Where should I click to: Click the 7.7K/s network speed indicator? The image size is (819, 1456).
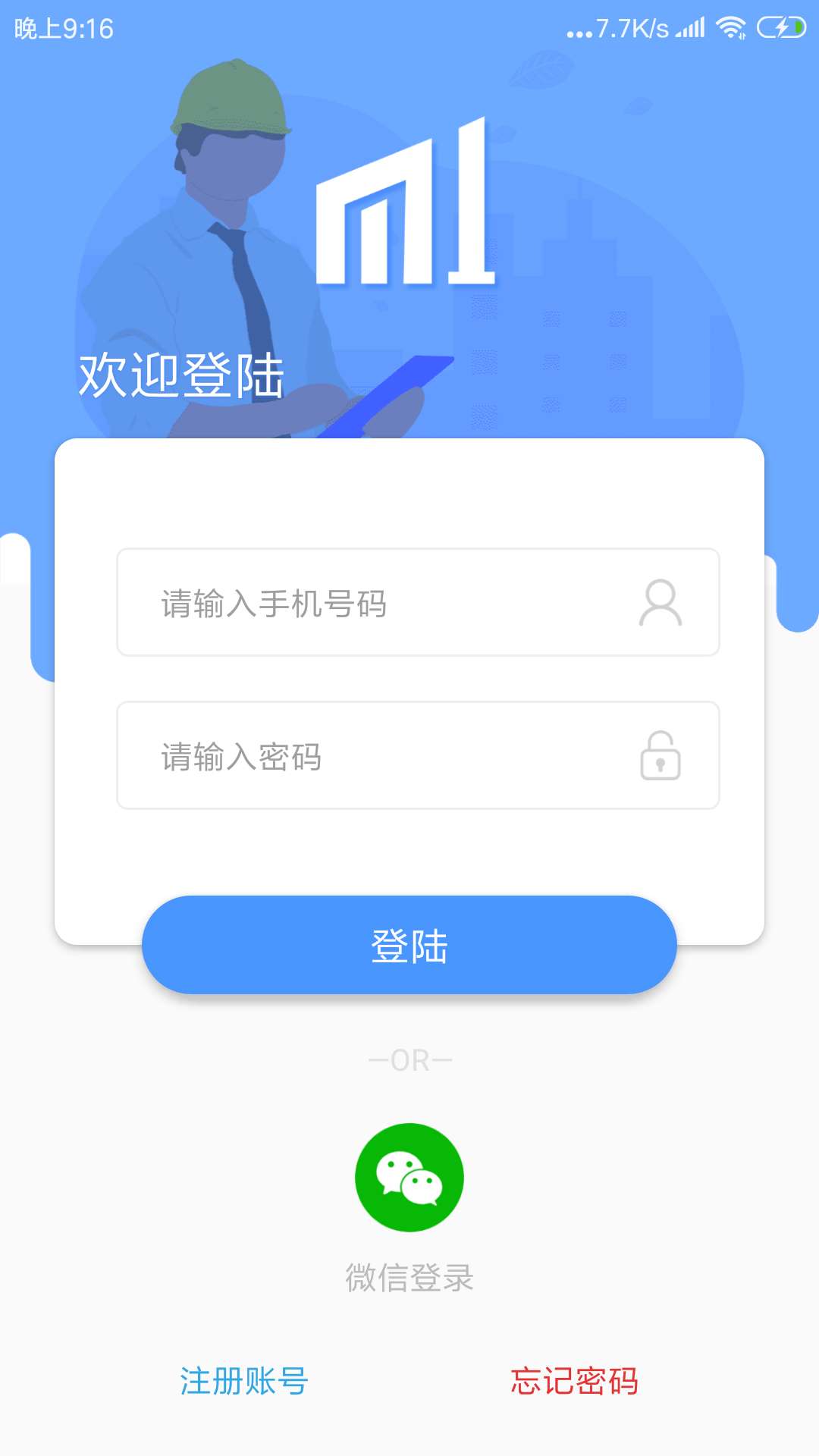point(631,27)
